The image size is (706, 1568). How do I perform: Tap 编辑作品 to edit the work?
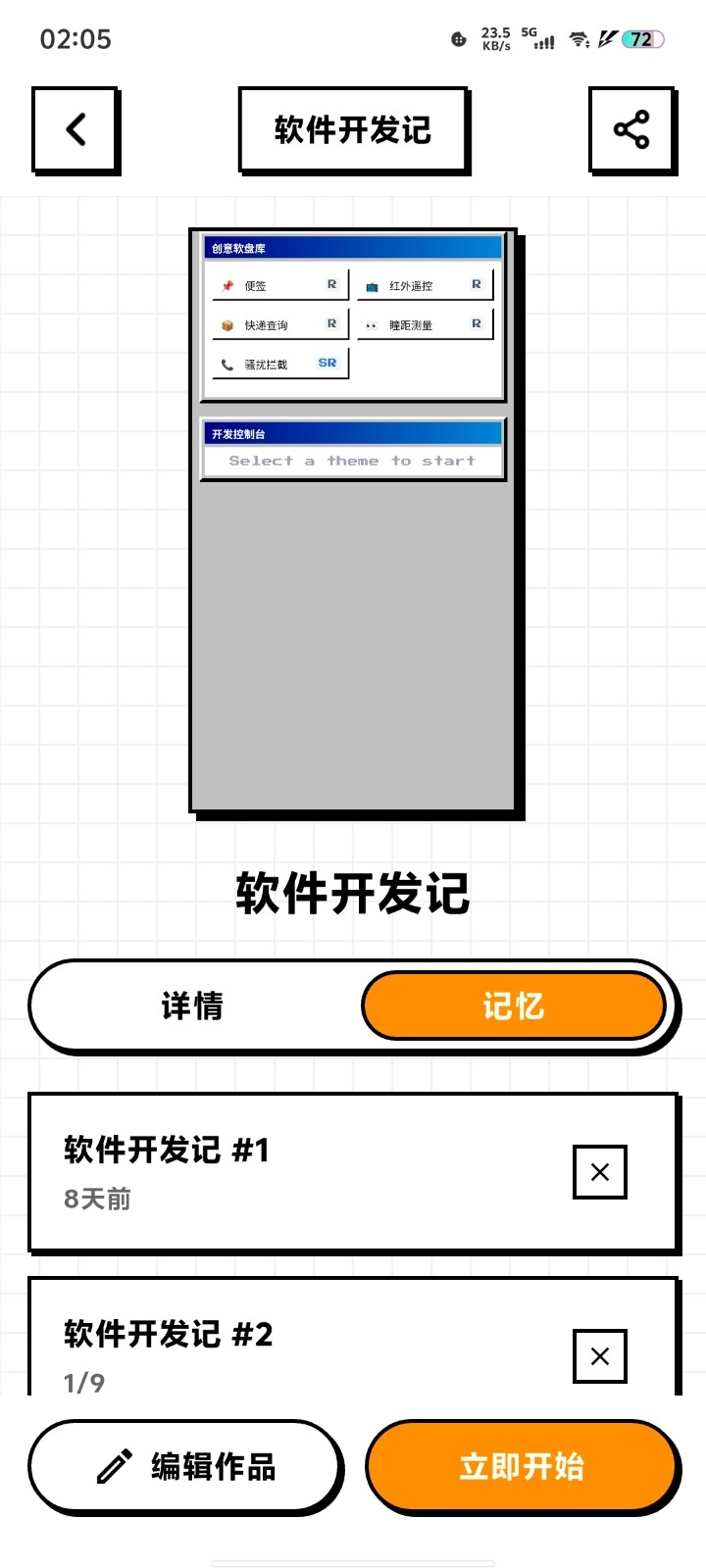[186, 1466]
